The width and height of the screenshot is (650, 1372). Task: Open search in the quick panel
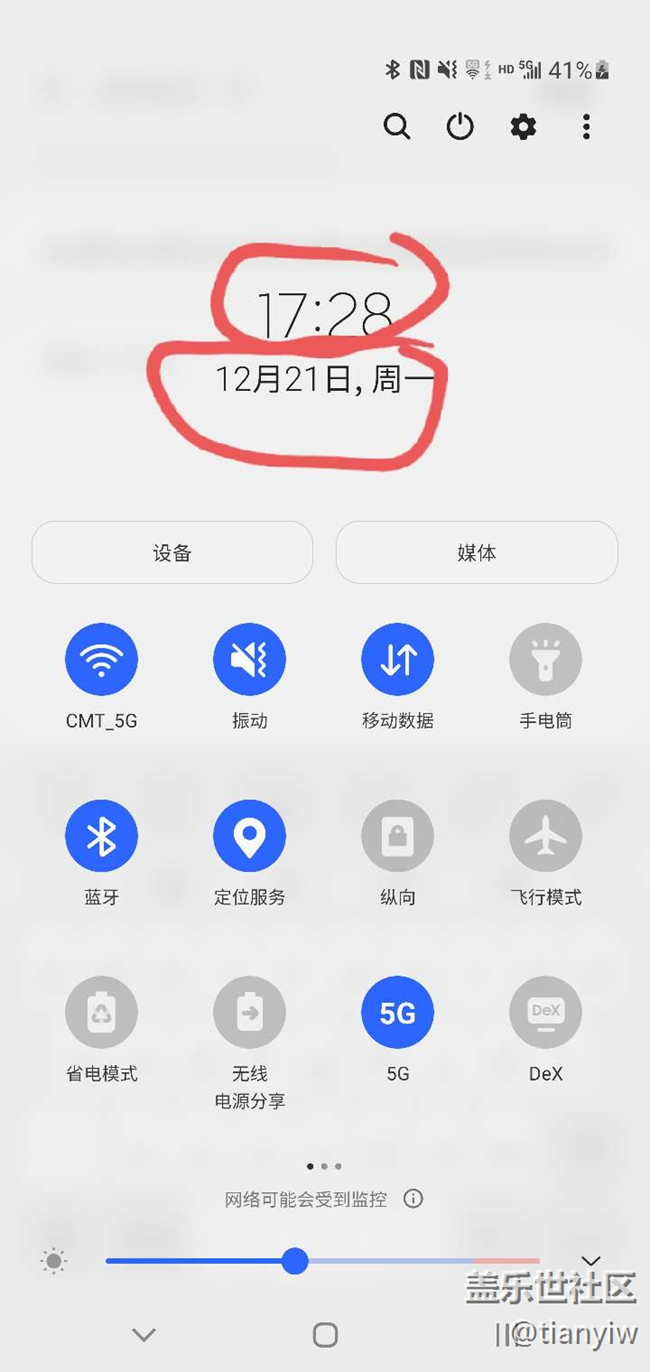click(397, 127)
